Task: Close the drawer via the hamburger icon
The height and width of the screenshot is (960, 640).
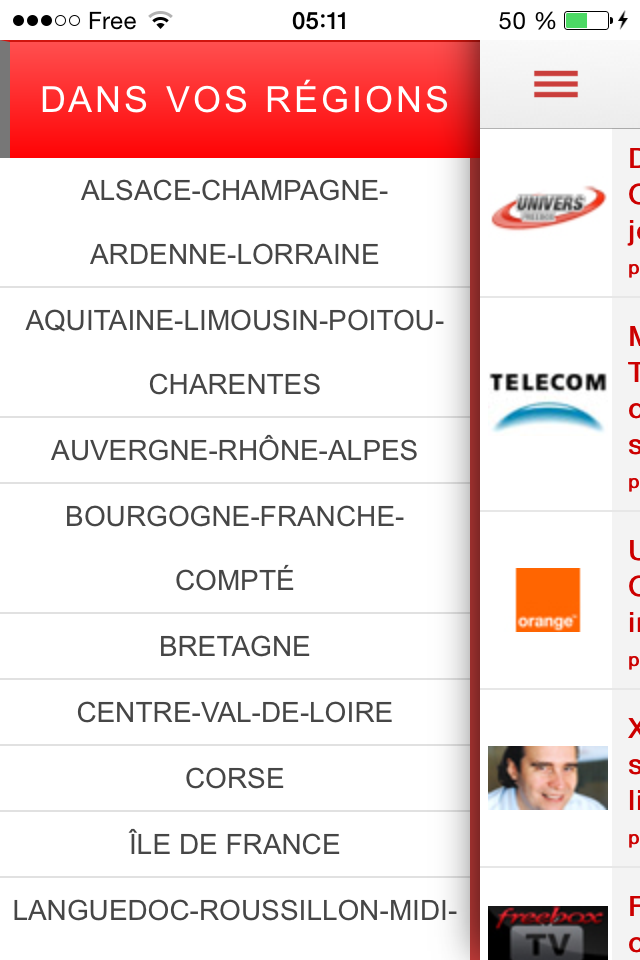Action: (556, 84)
